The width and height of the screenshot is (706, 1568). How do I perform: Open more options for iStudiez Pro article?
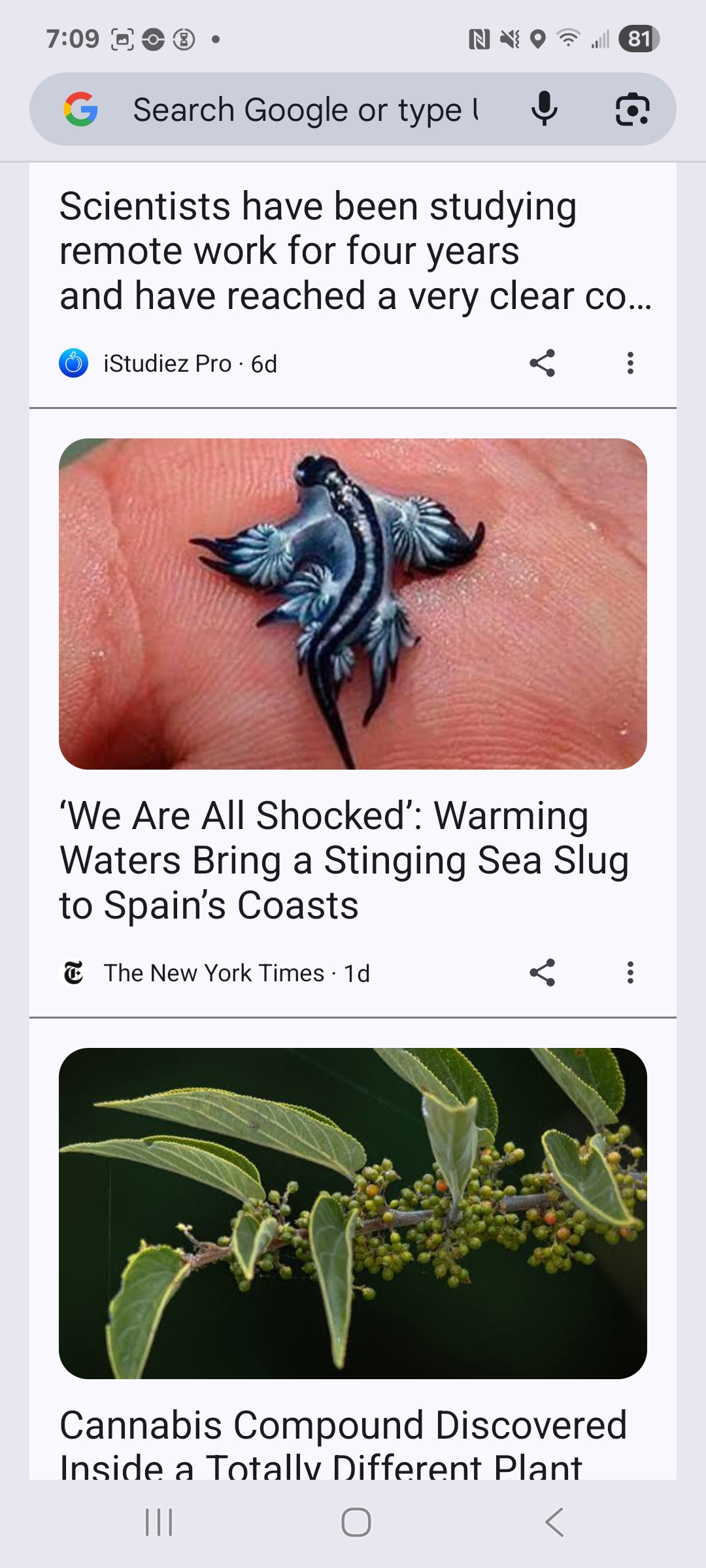tap(630, 363)
